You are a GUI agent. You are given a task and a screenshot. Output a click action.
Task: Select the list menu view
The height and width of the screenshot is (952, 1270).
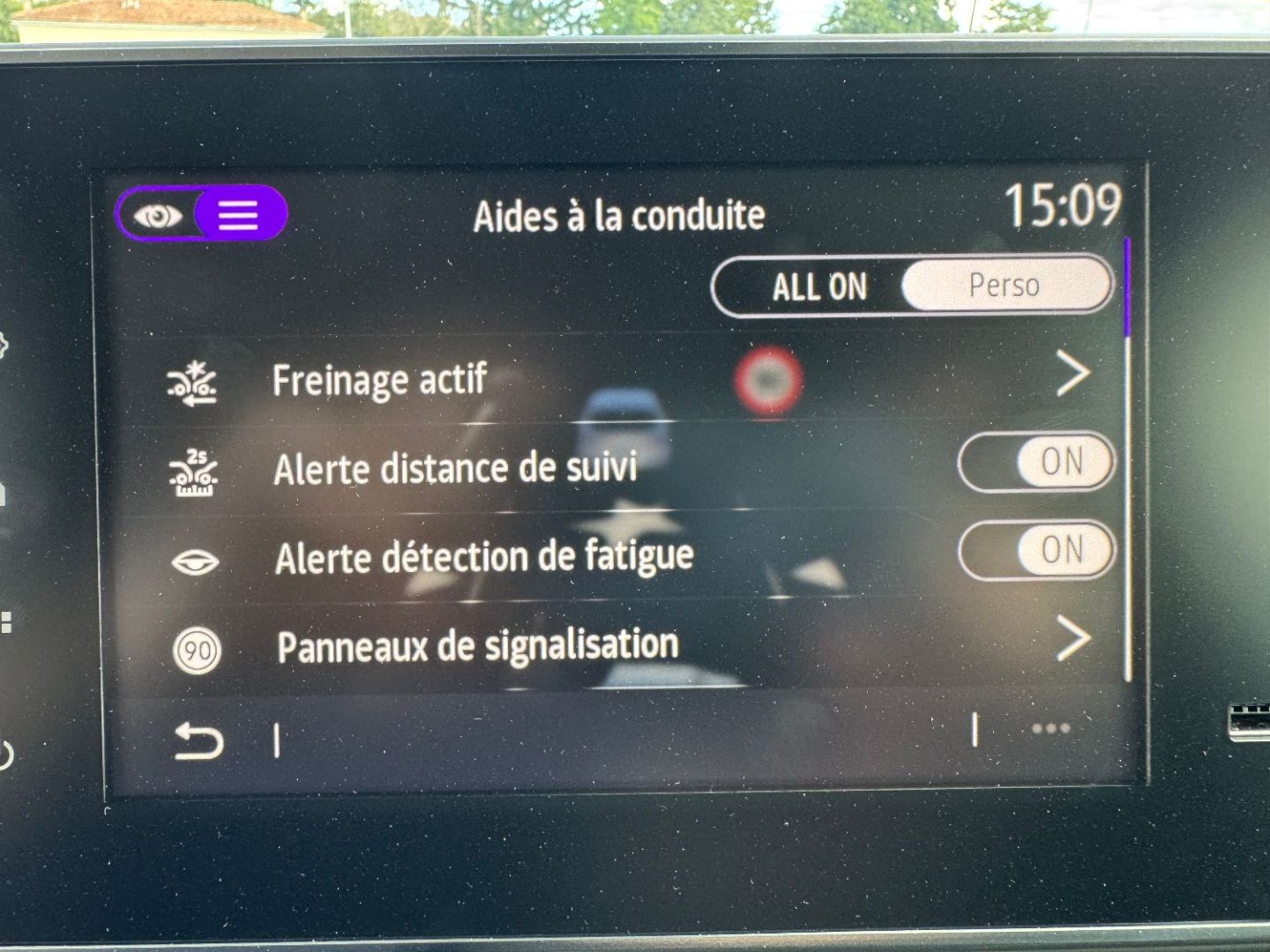point(238,214)
